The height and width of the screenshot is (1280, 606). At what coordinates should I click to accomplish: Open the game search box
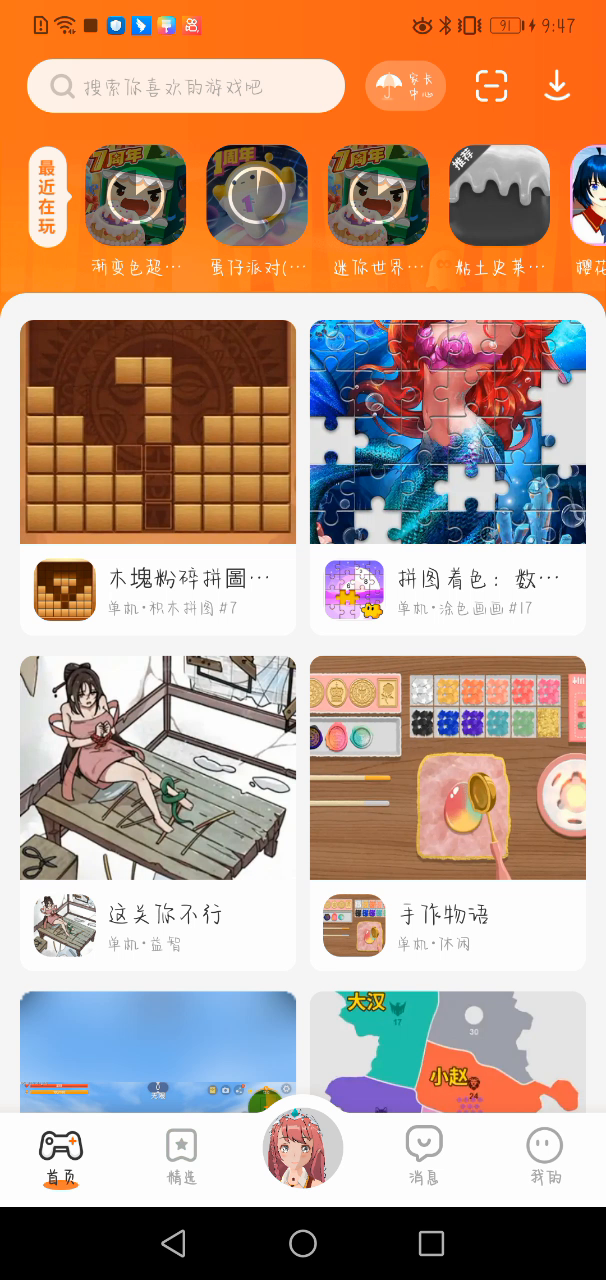tap(185, 87)
